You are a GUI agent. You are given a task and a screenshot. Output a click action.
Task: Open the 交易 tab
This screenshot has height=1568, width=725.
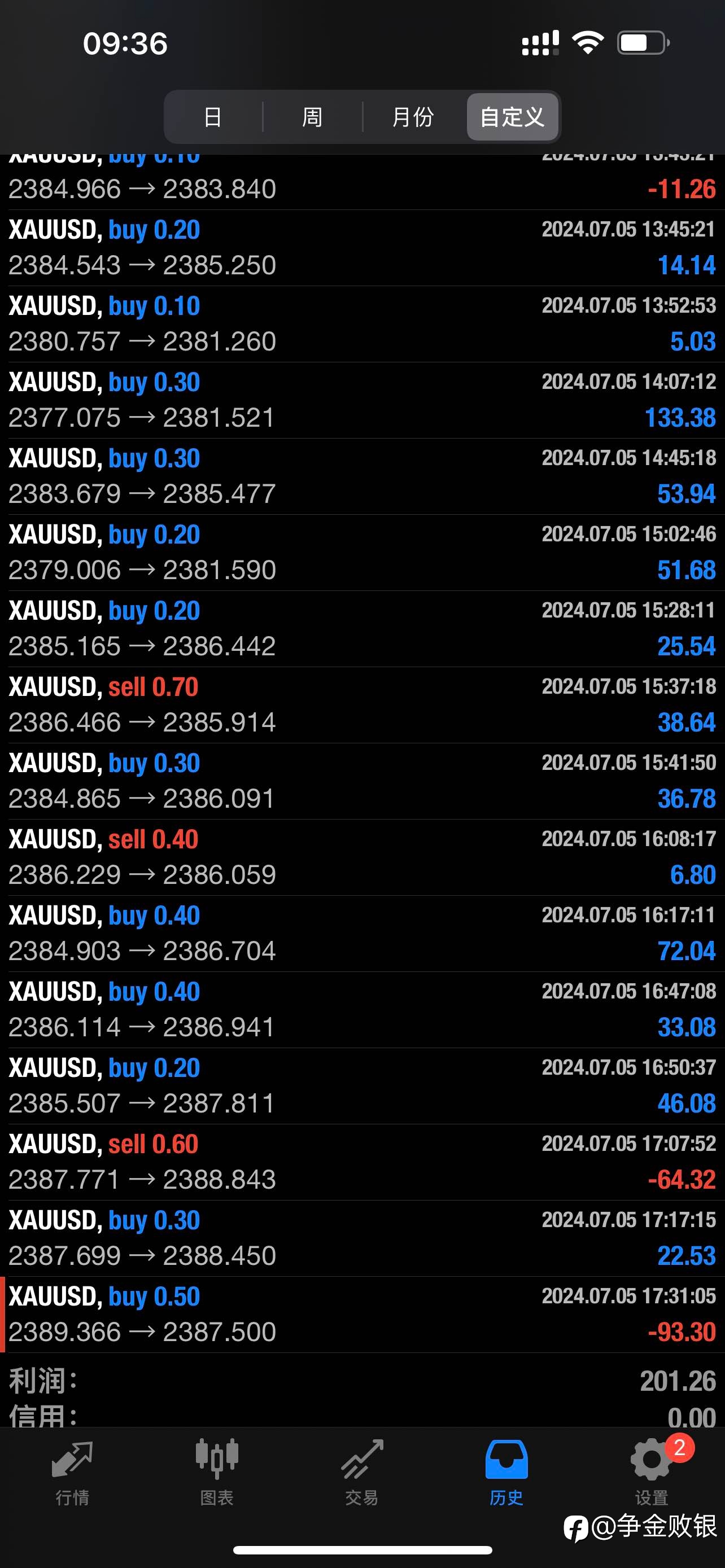click(x=362, y=1472)
